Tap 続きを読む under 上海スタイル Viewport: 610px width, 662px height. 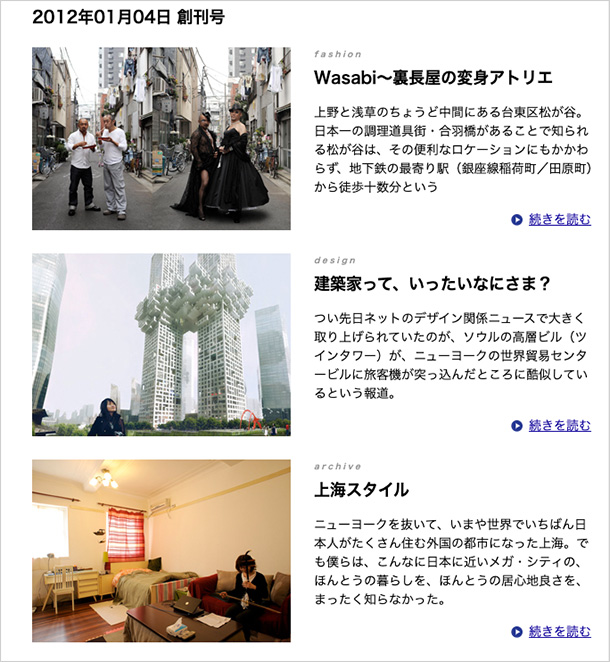point(558,632)
